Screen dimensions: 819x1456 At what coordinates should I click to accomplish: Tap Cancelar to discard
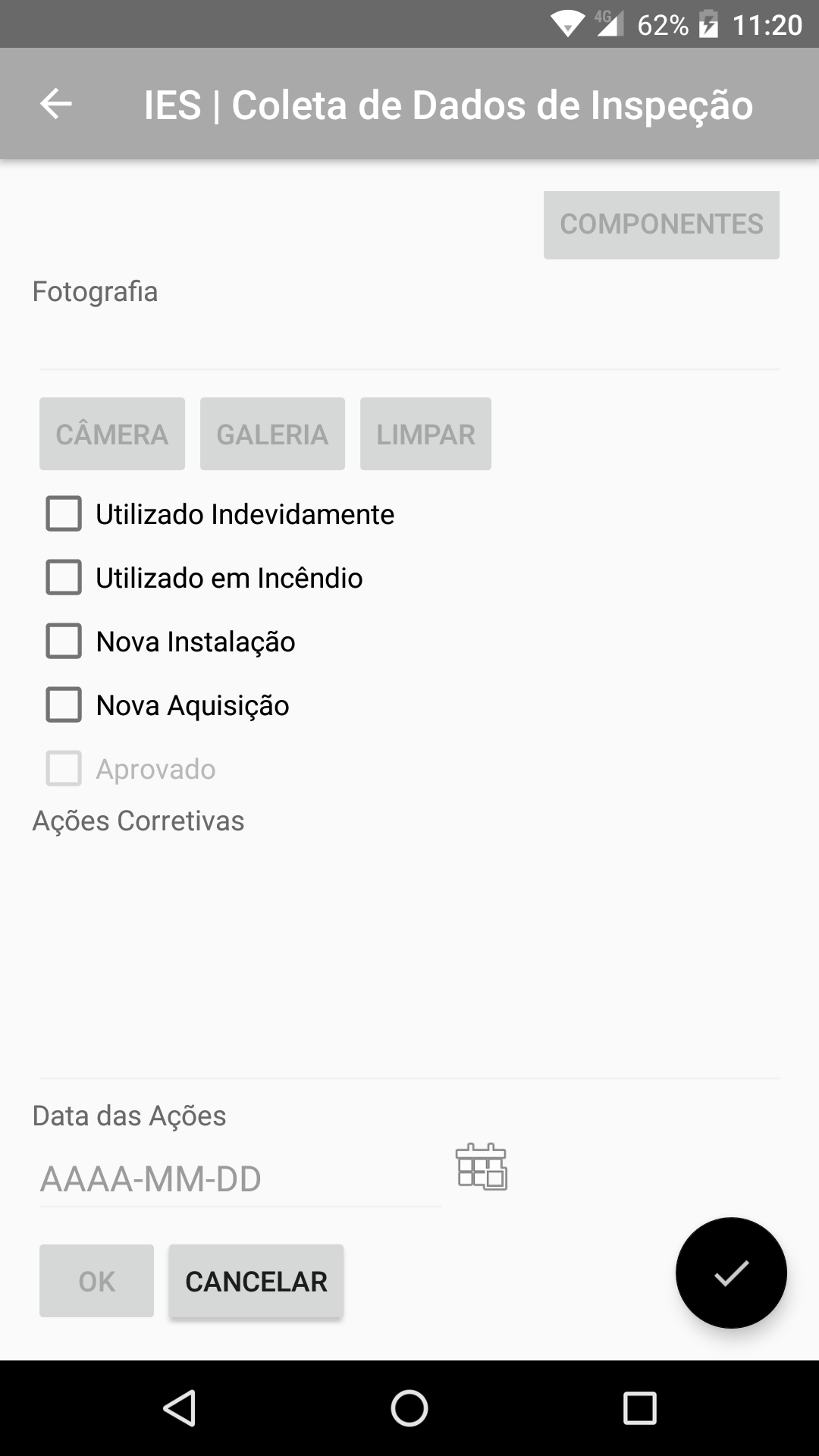[x=256, y=1281]
